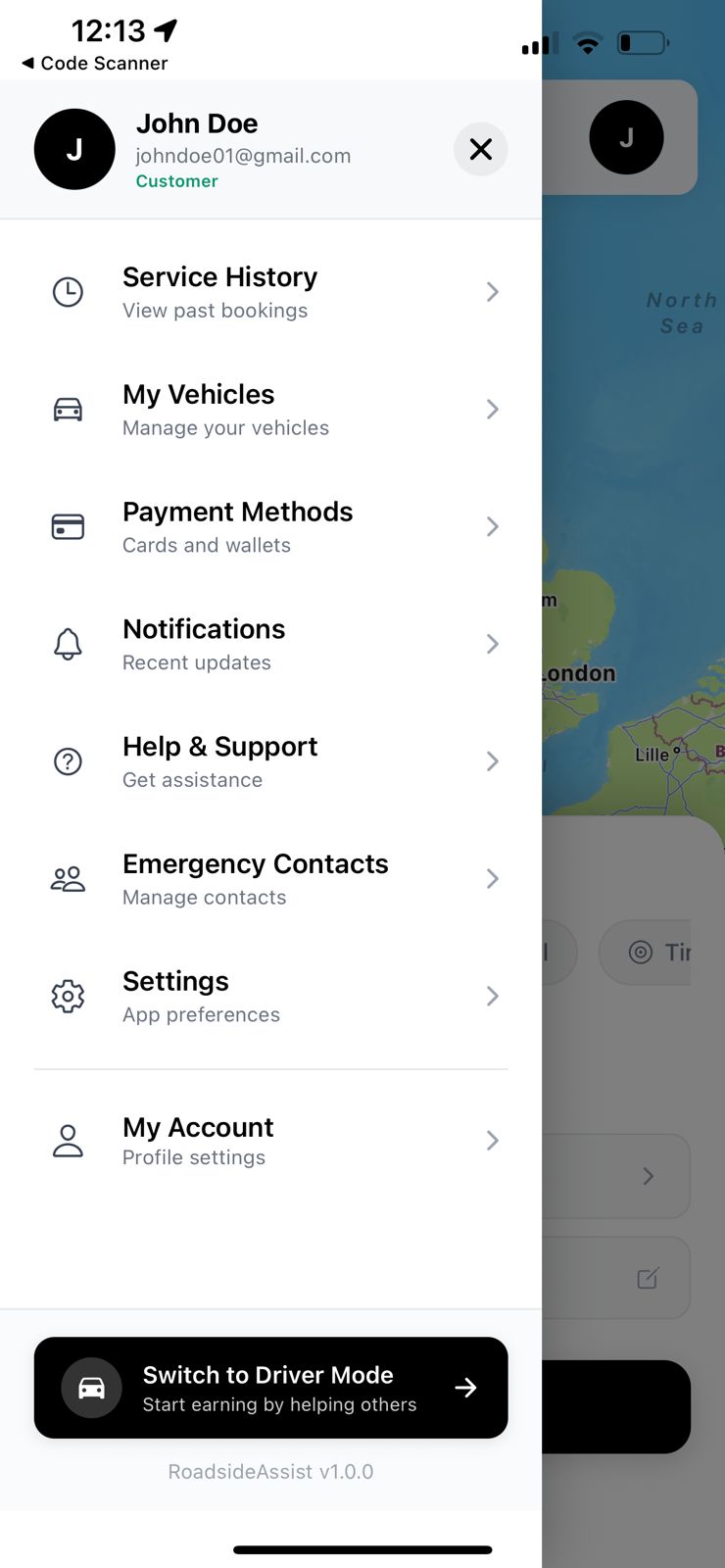Switch to Driver Mode
725x1568 pixels.
[270, 1388]
